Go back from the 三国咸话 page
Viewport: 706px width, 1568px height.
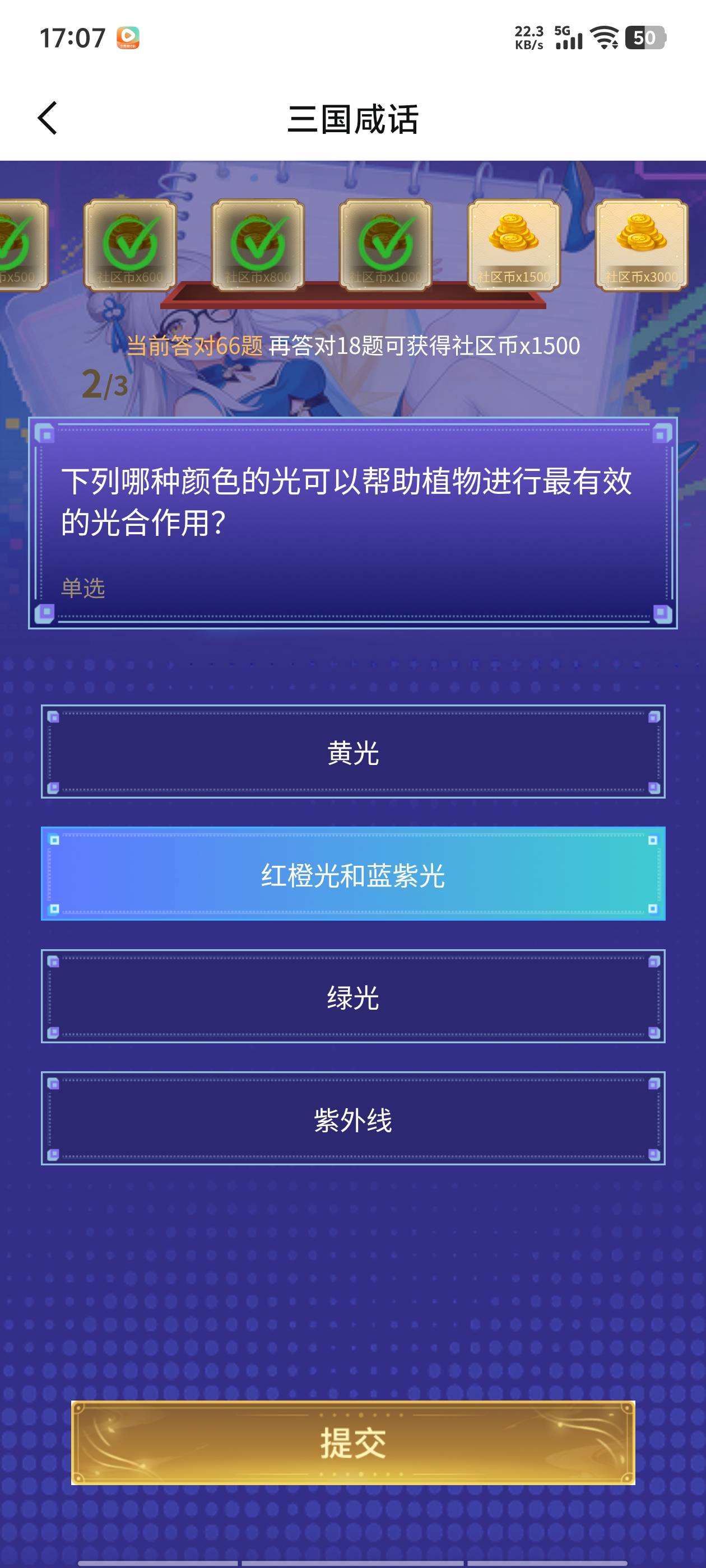pyautogui.click(x=48, y=118)
